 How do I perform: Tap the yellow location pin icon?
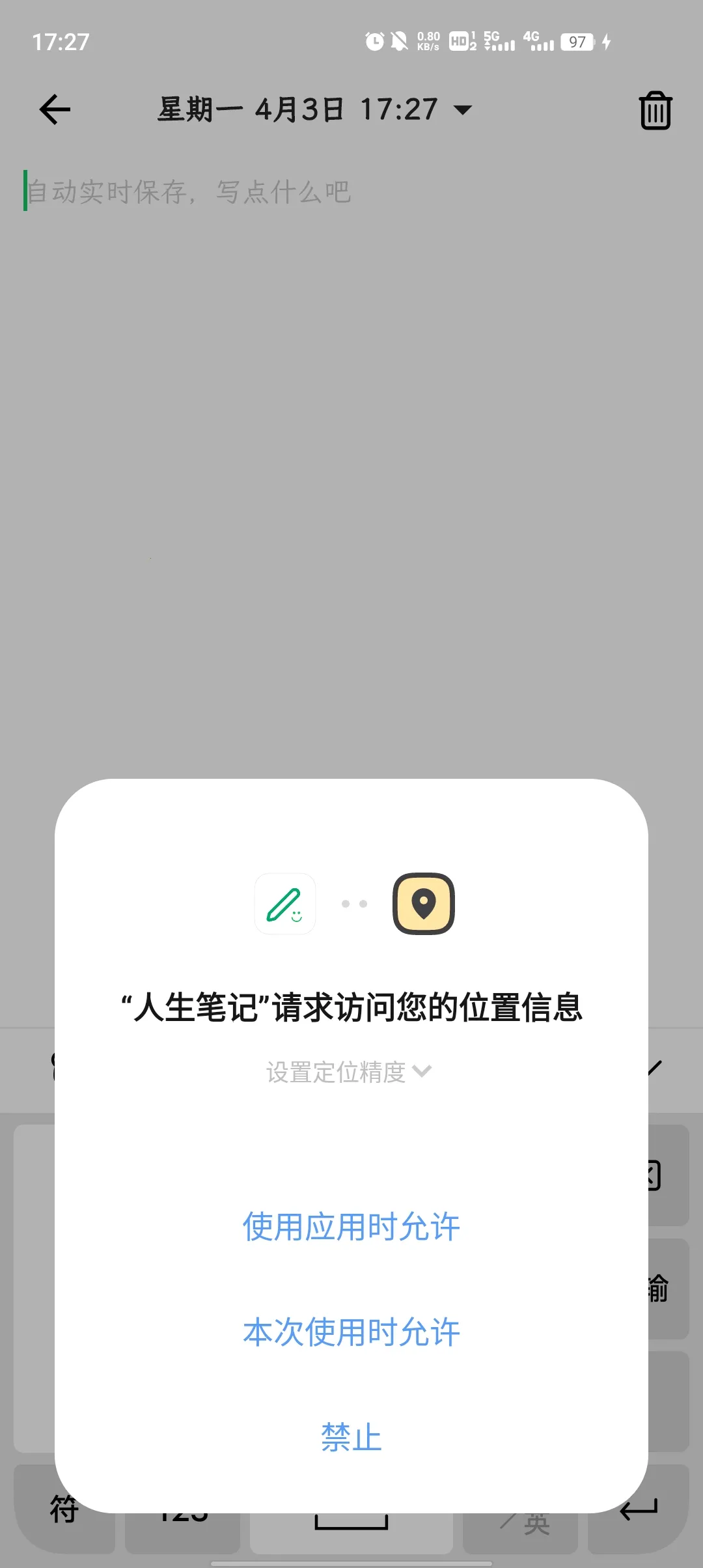[423, 904]
